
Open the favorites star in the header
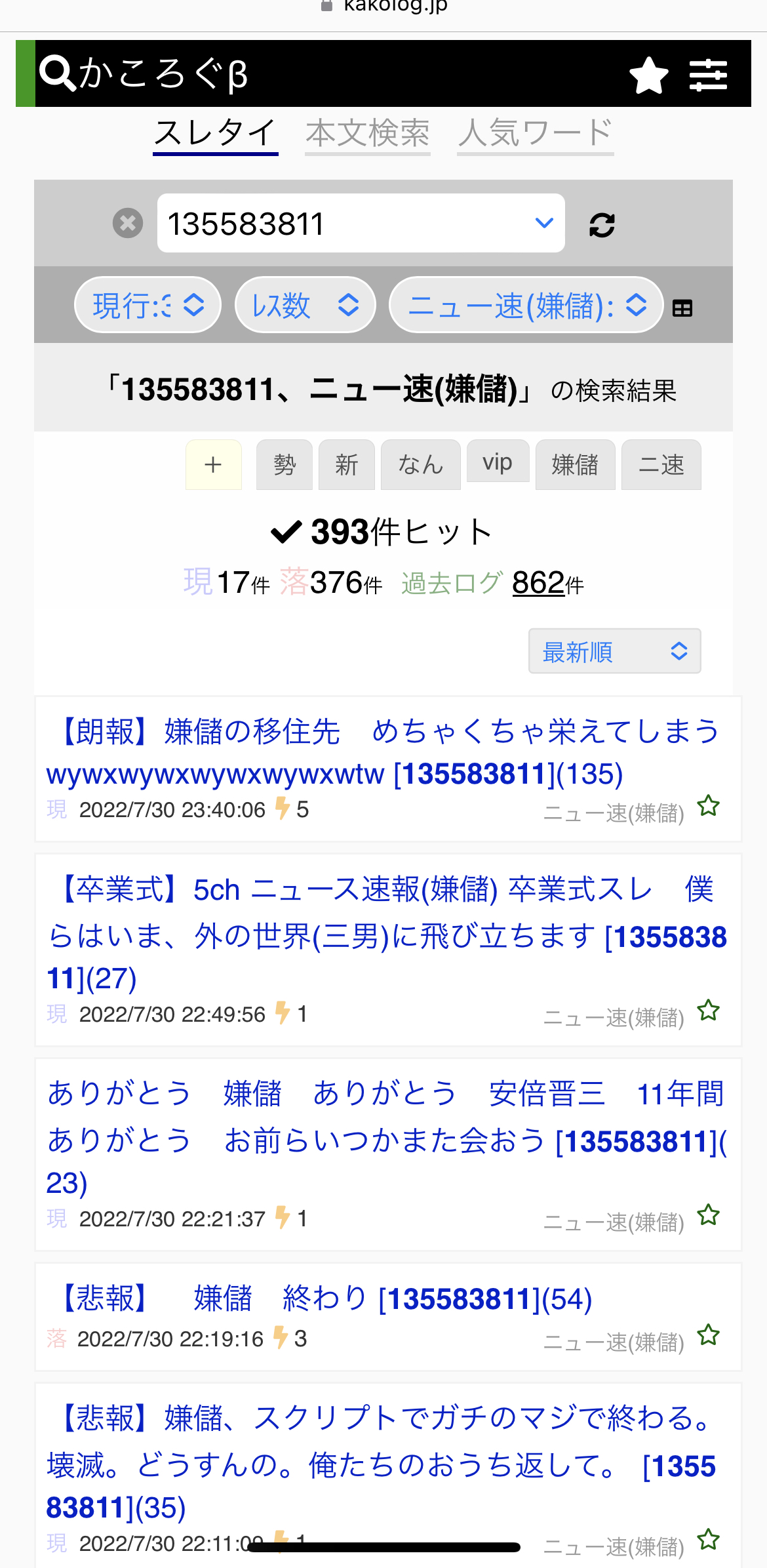click(x=648, y=75)
